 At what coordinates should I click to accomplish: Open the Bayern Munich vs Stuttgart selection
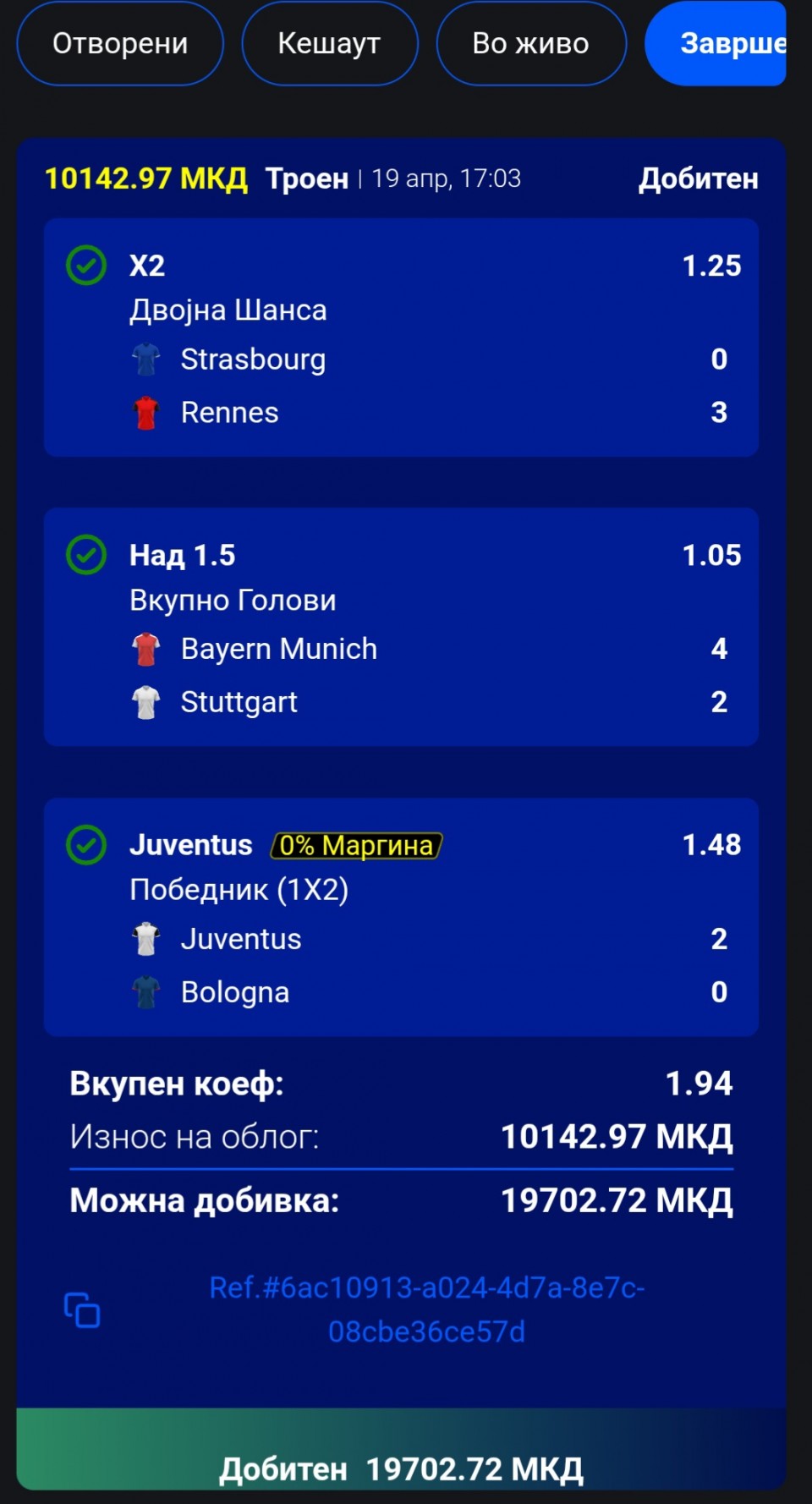(x=401, y=627)
